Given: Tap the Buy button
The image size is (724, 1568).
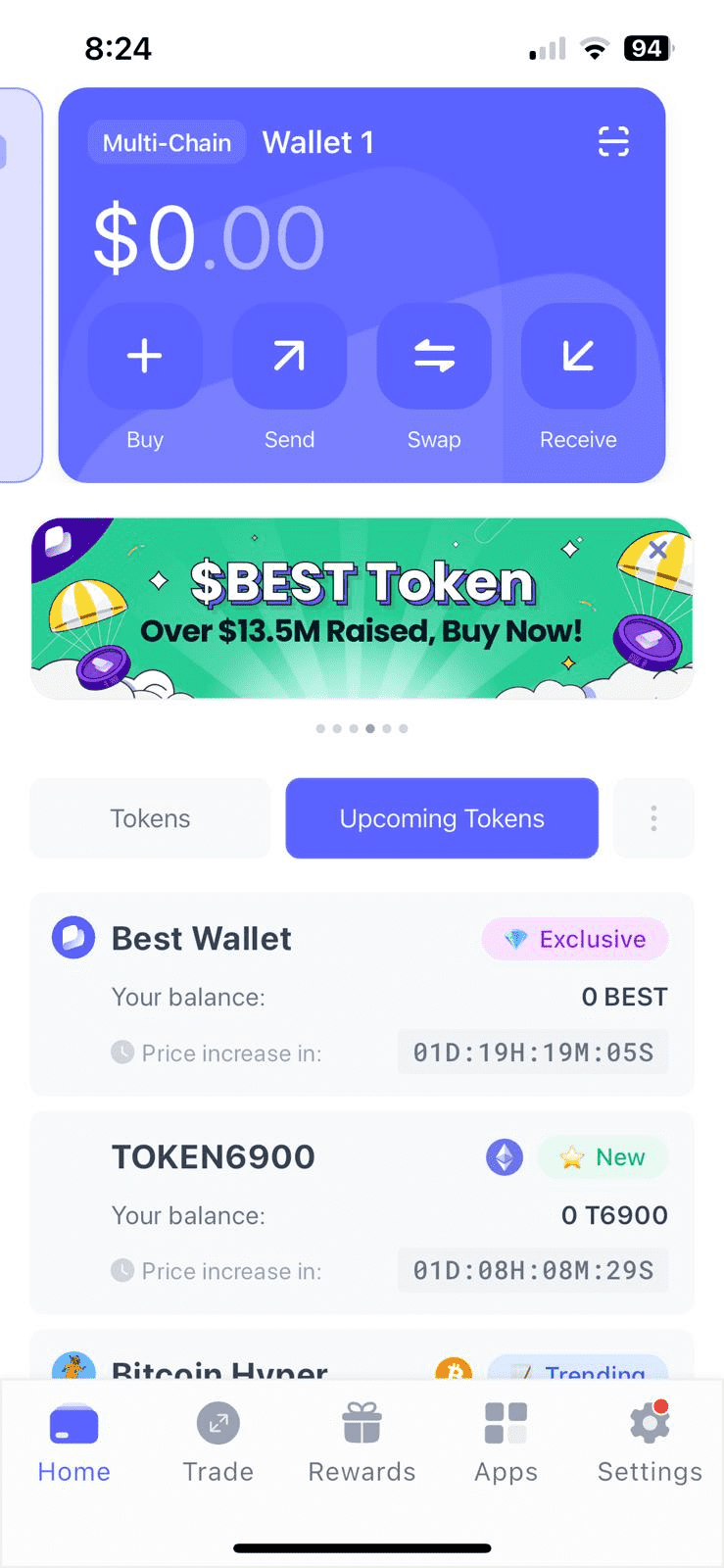Looking at the screenshot, I should tap(145, 357).
